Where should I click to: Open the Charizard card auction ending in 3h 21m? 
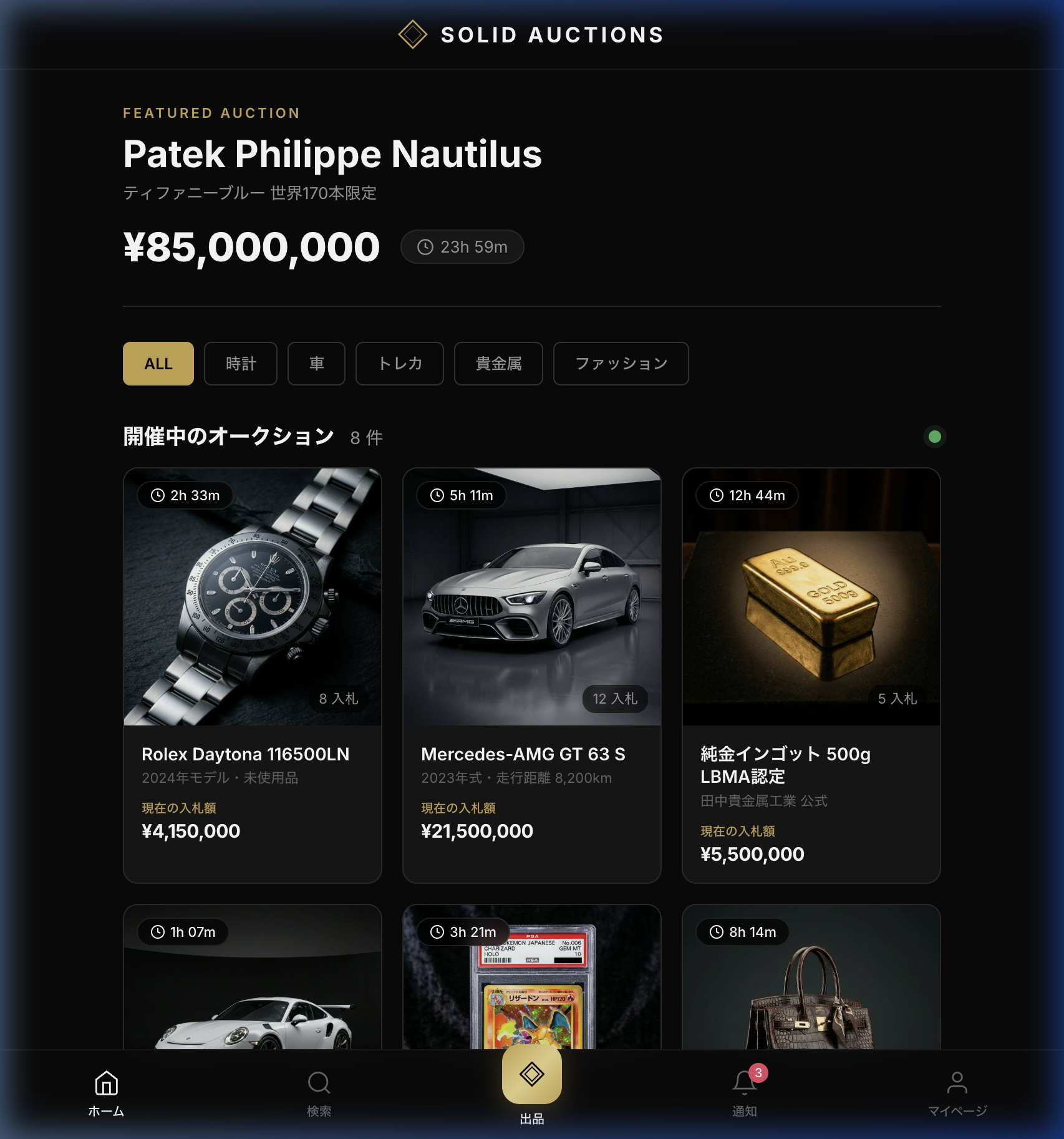click(531, 998)
